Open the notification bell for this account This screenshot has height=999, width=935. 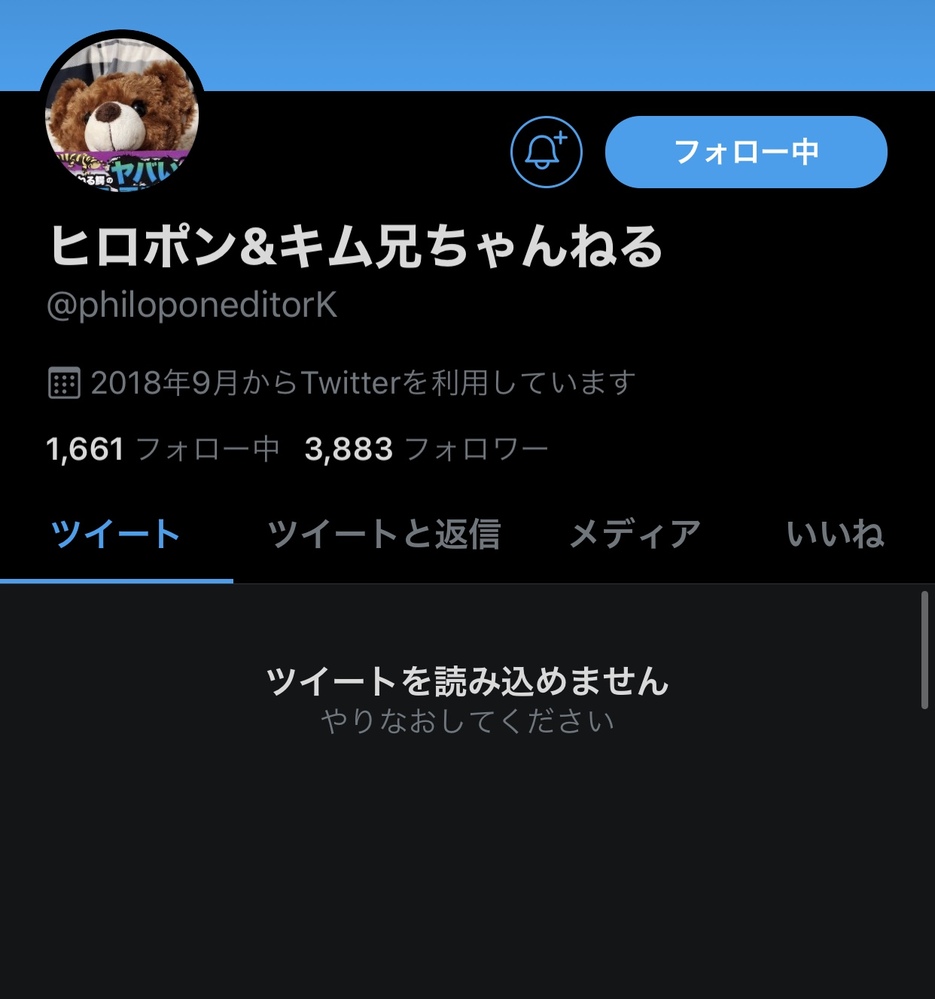(545, 152)
